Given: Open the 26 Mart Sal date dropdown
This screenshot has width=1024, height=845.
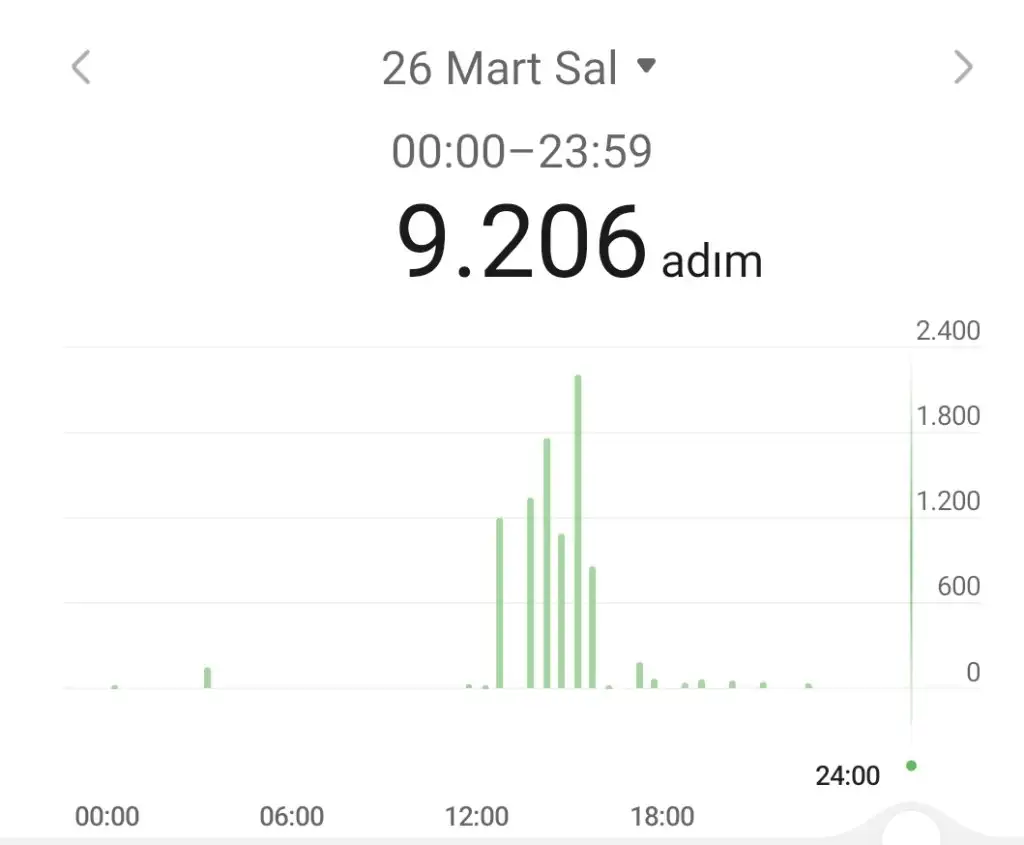Looking at the screenshot, I should coord(519,68).
